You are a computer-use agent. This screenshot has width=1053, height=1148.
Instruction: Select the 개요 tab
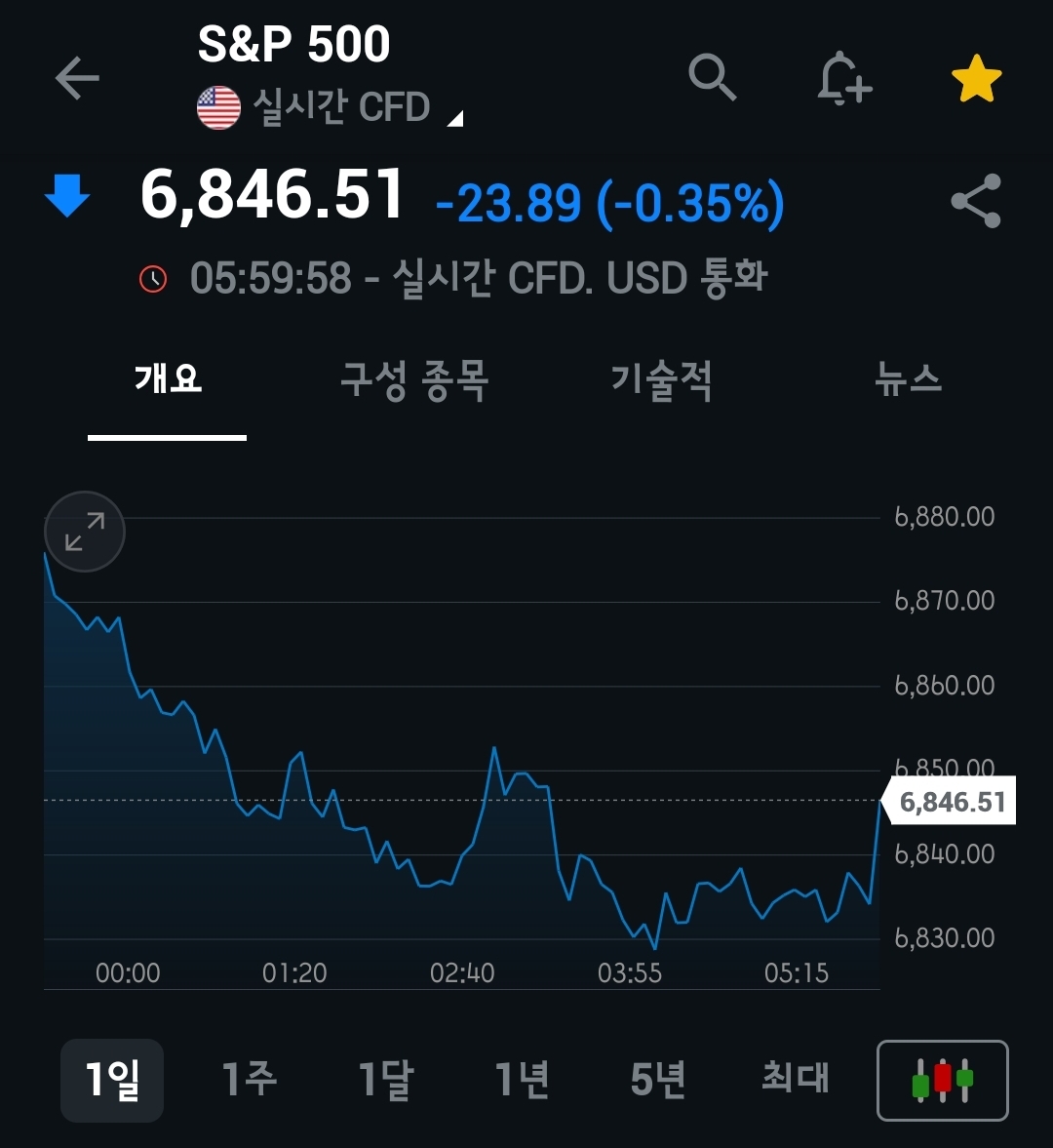(x=168, y=378)
